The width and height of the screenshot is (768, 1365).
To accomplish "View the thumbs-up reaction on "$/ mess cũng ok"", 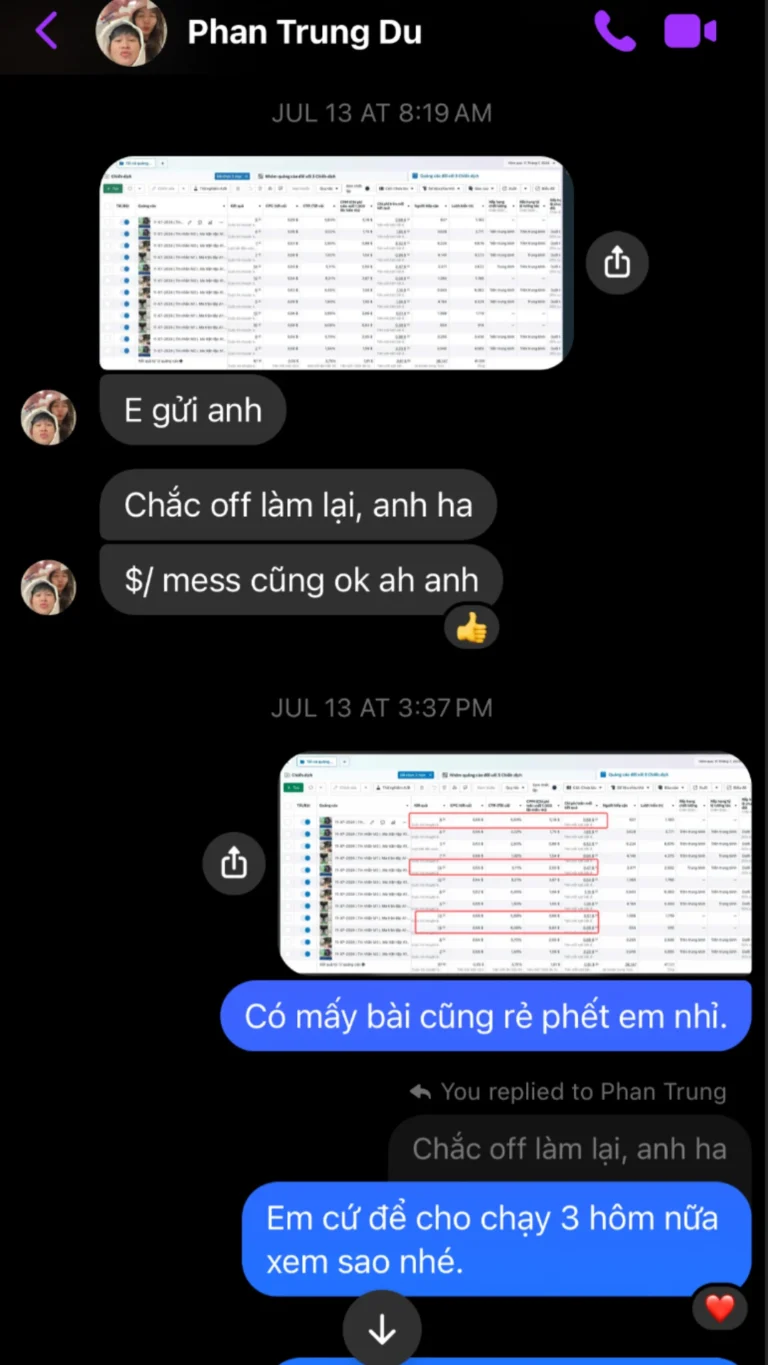I will (471, 627).
